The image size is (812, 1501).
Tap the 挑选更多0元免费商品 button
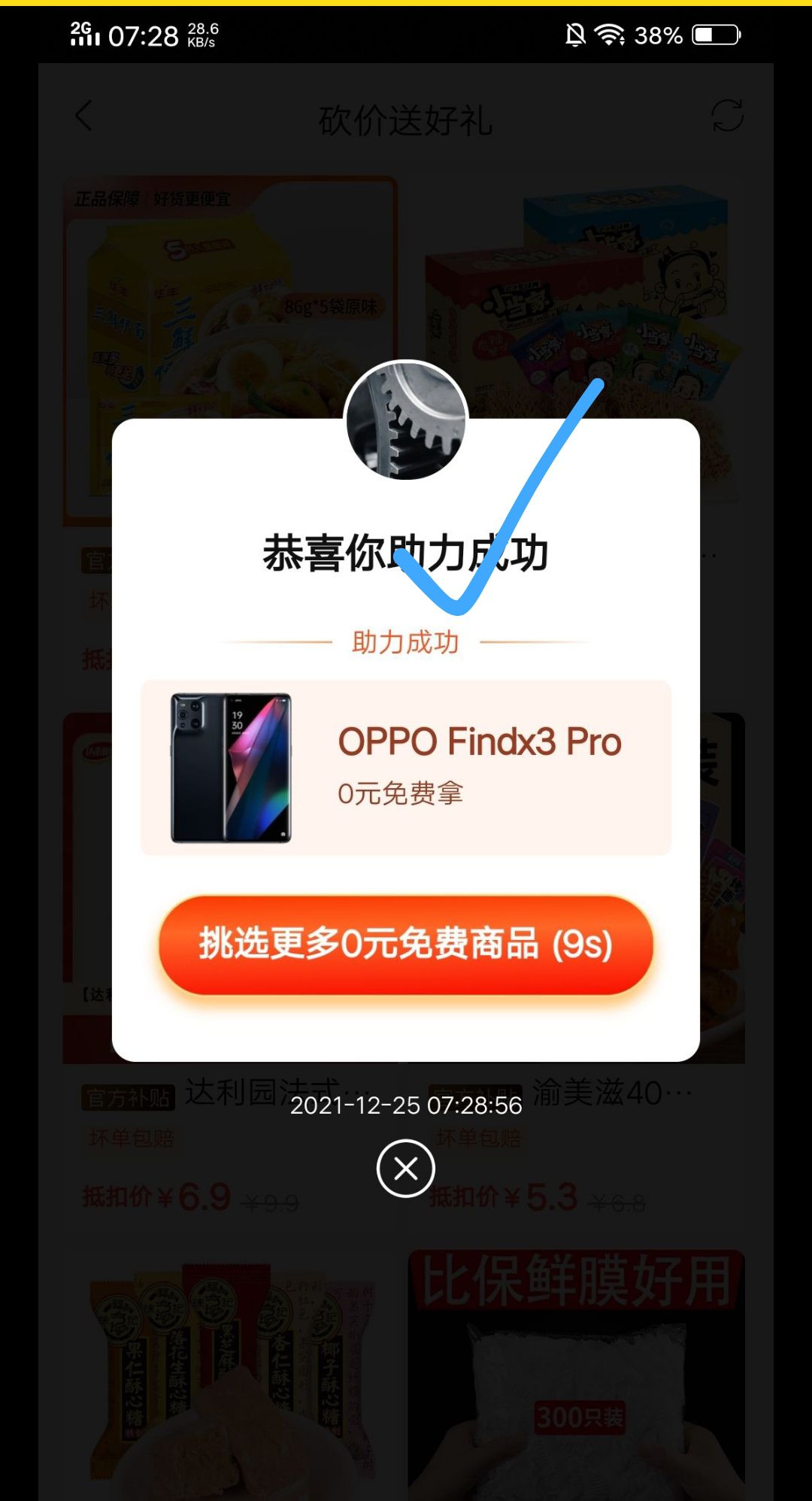click(405, 945)
